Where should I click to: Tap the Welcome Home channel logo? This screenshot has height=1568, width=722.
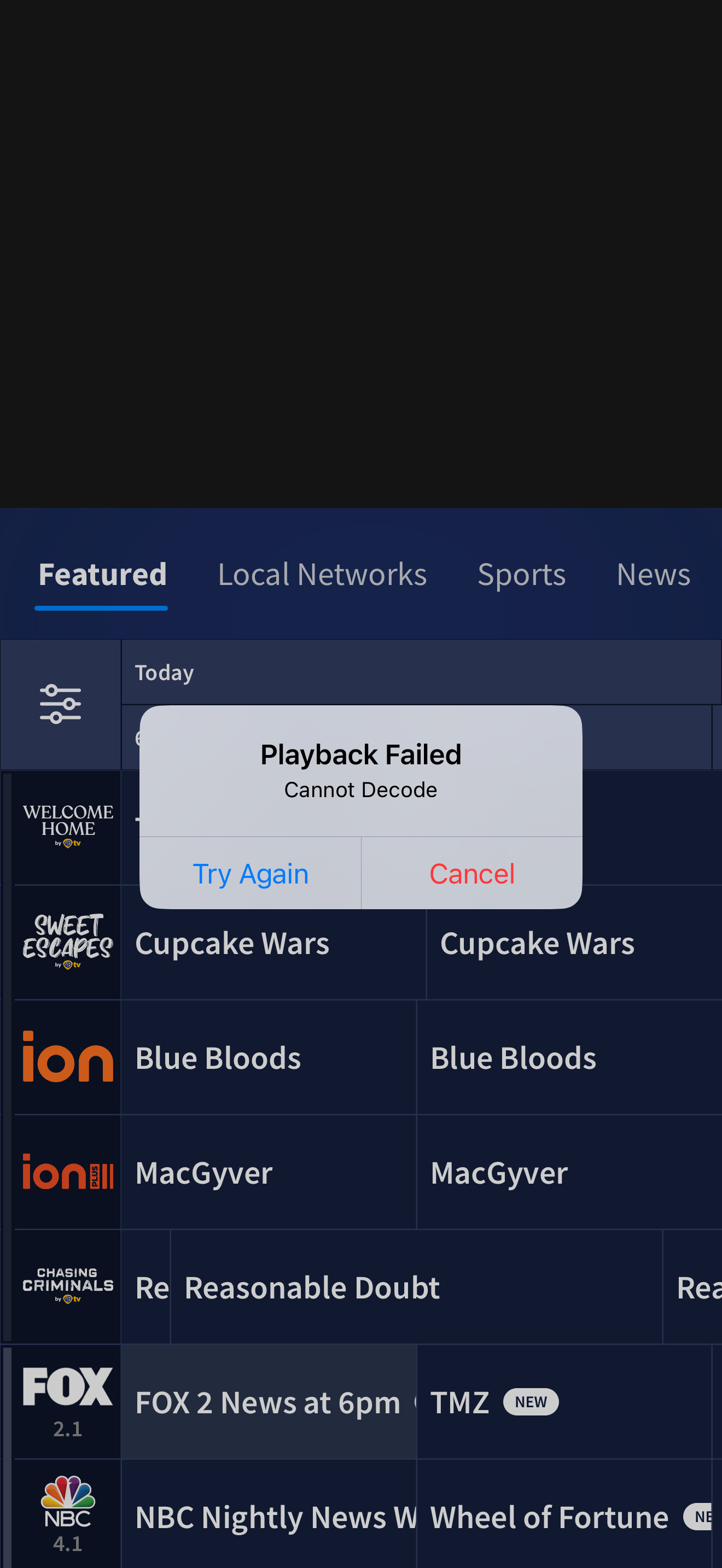(68, 827)
